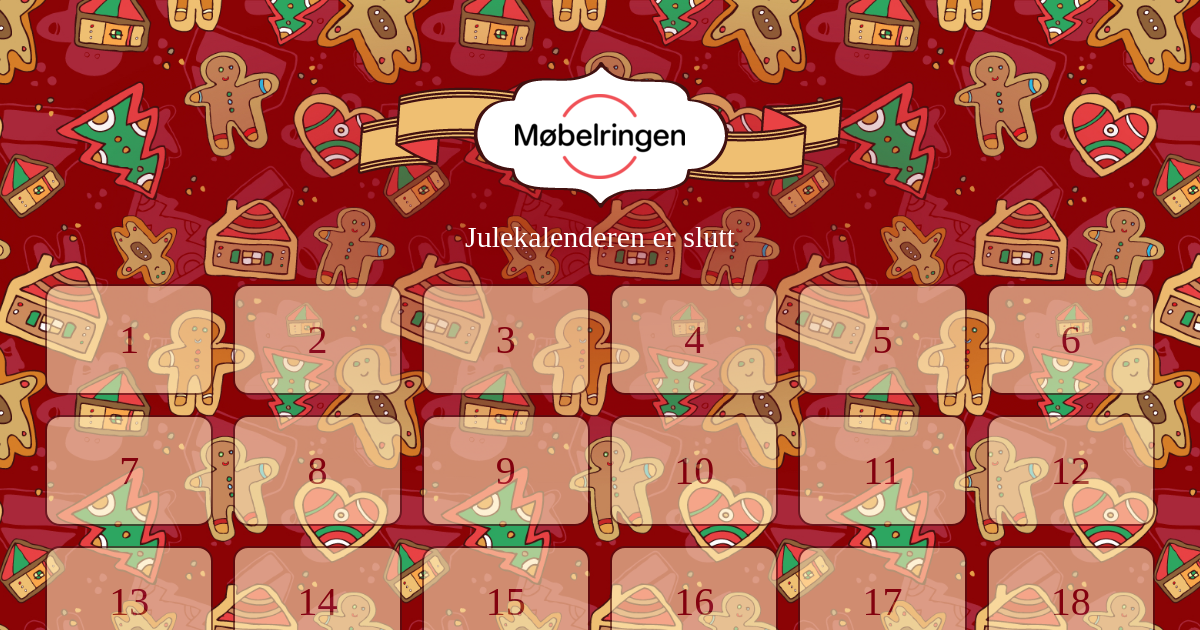Choose calendar door 6
The image size is (1200, 630).
(x=1071, y=340)
